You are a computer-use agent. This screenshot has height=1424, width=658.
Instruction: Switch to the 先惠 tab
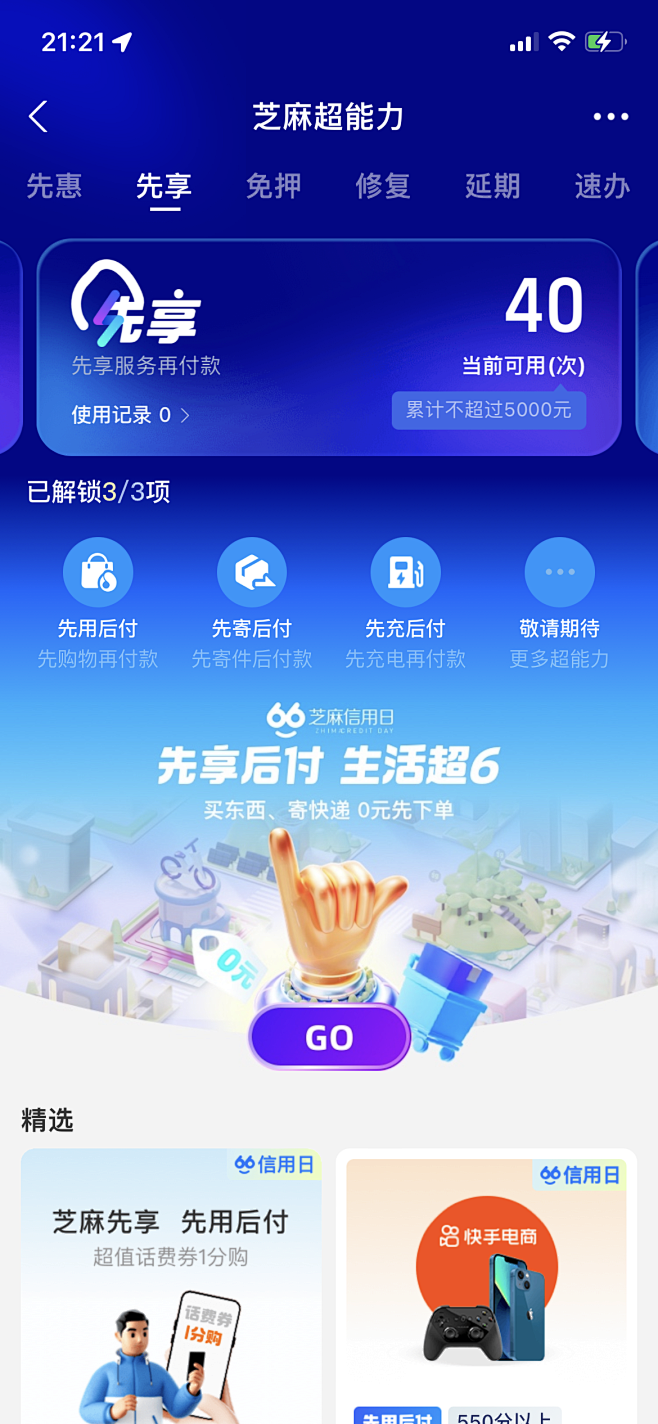click(54, 186)
